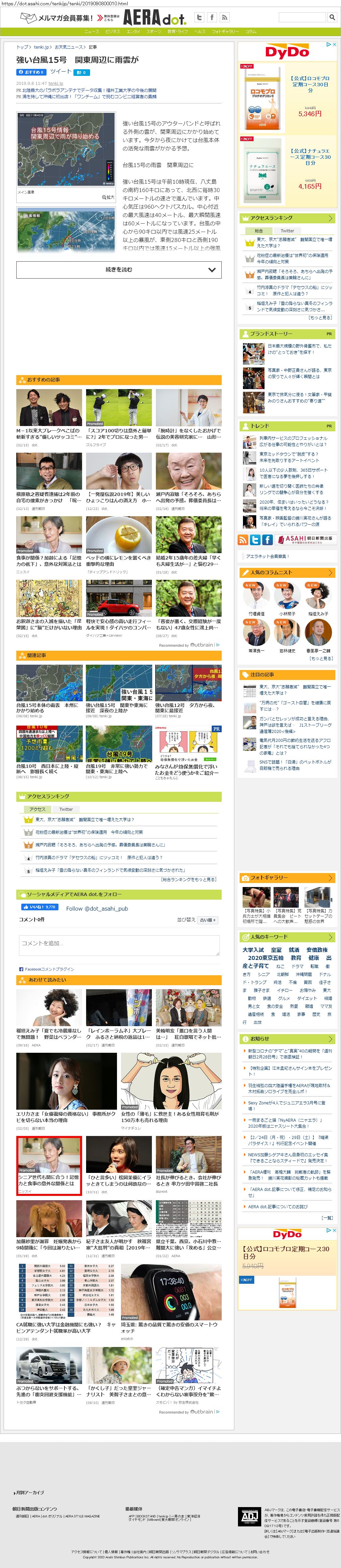Tap the search magnifier icon

(x=332, y=17)
